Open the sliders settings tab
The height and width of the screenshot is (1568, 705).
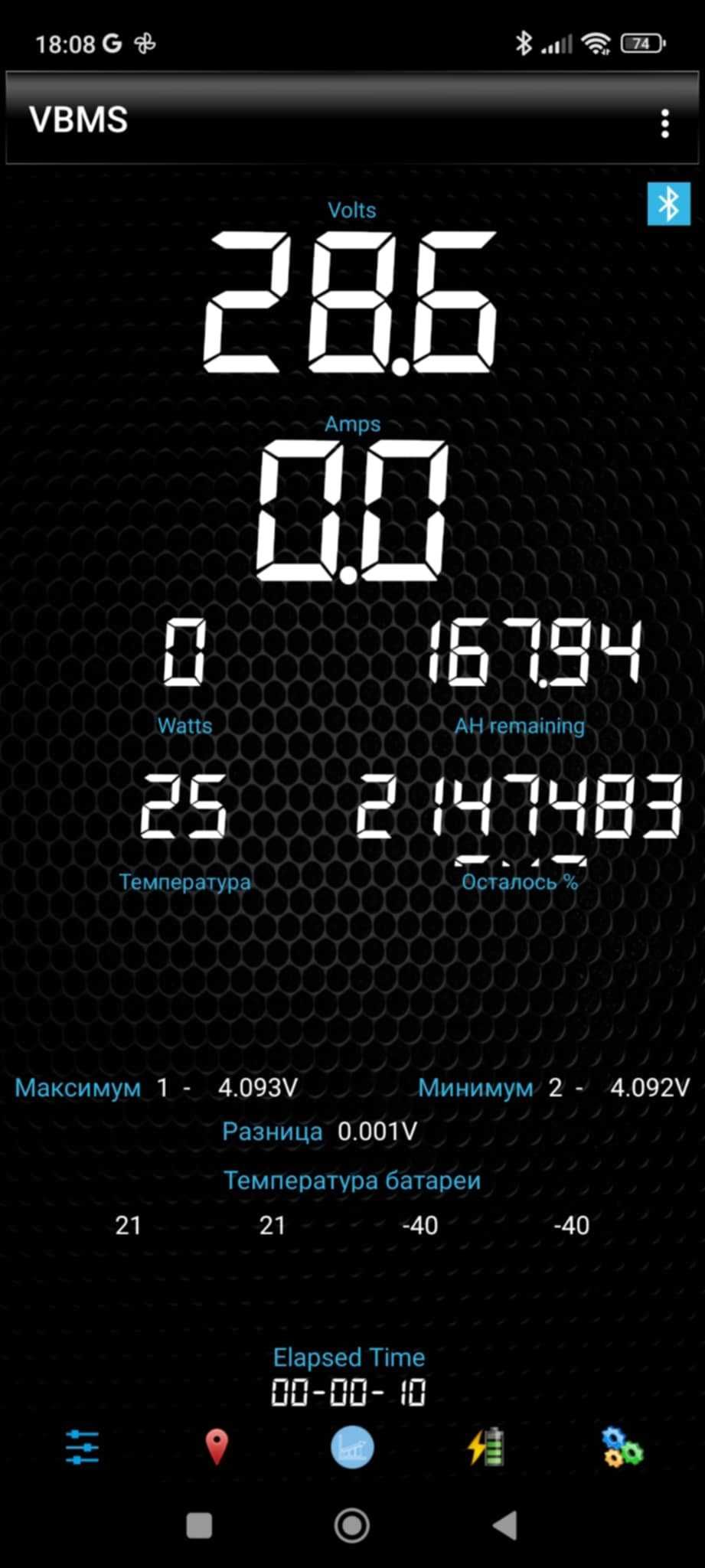[82, 1447]
